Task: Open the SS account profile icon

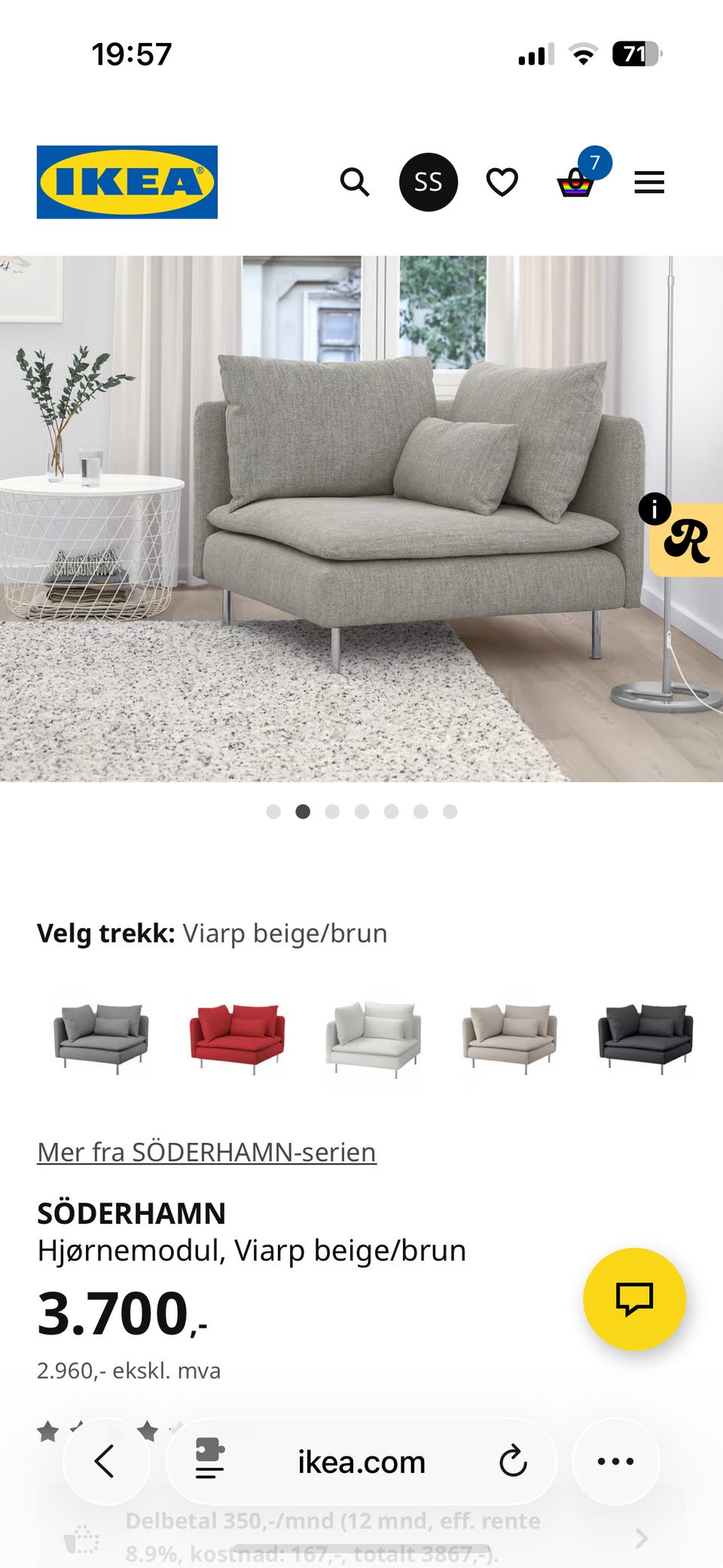Action: pos(428,182)
